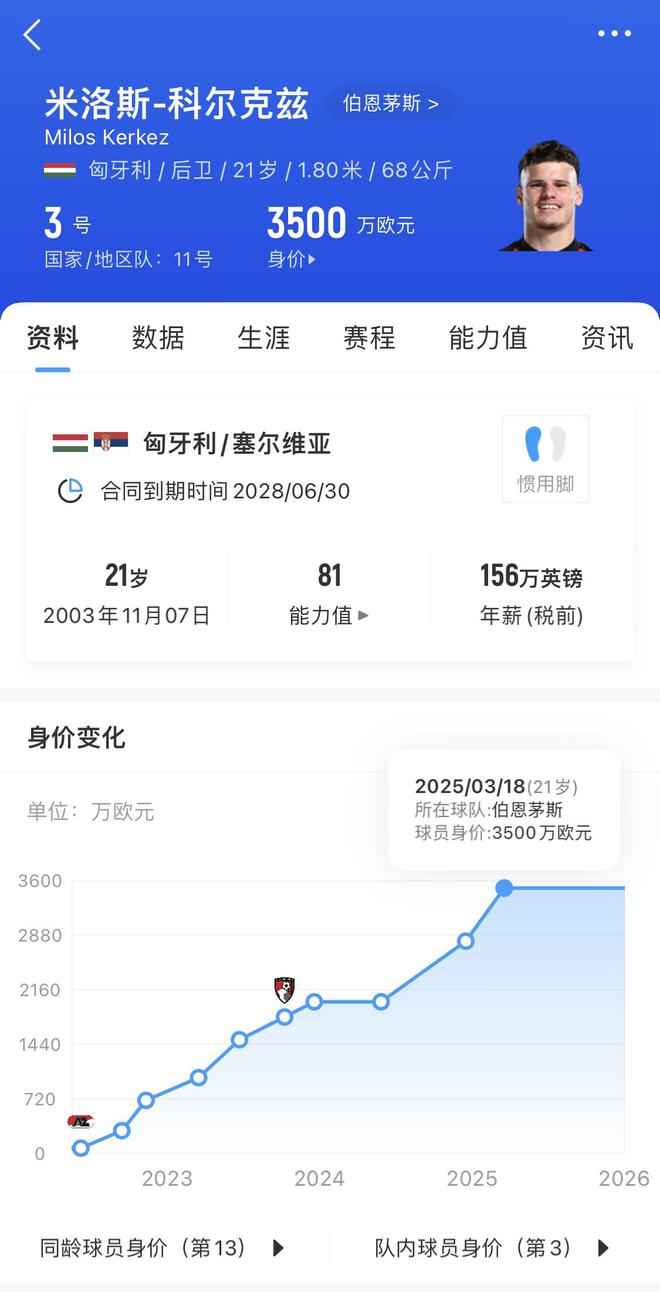Open the 资讯 tab
Screen dimensions: 660x1292
607,338
